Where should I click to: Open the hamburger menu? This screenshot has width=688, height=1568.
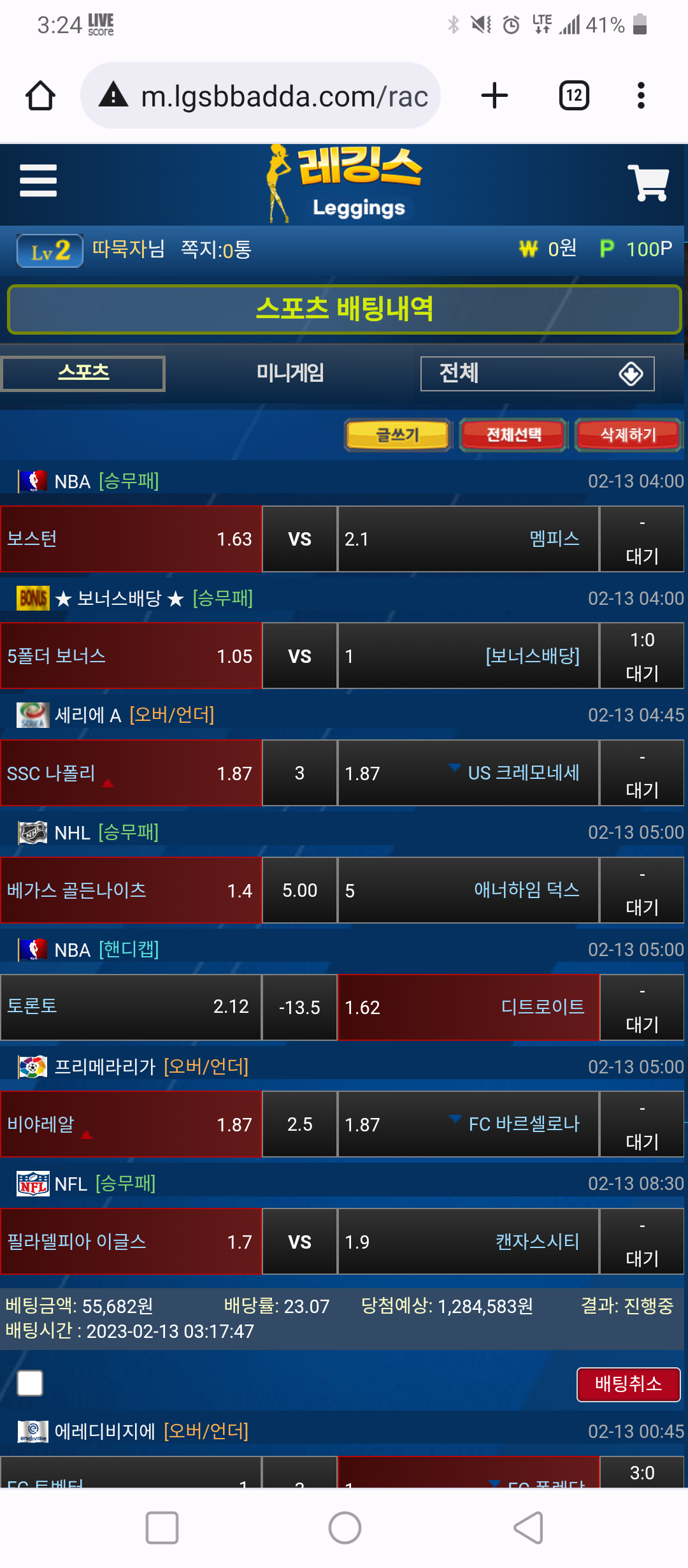click(38, 181)
